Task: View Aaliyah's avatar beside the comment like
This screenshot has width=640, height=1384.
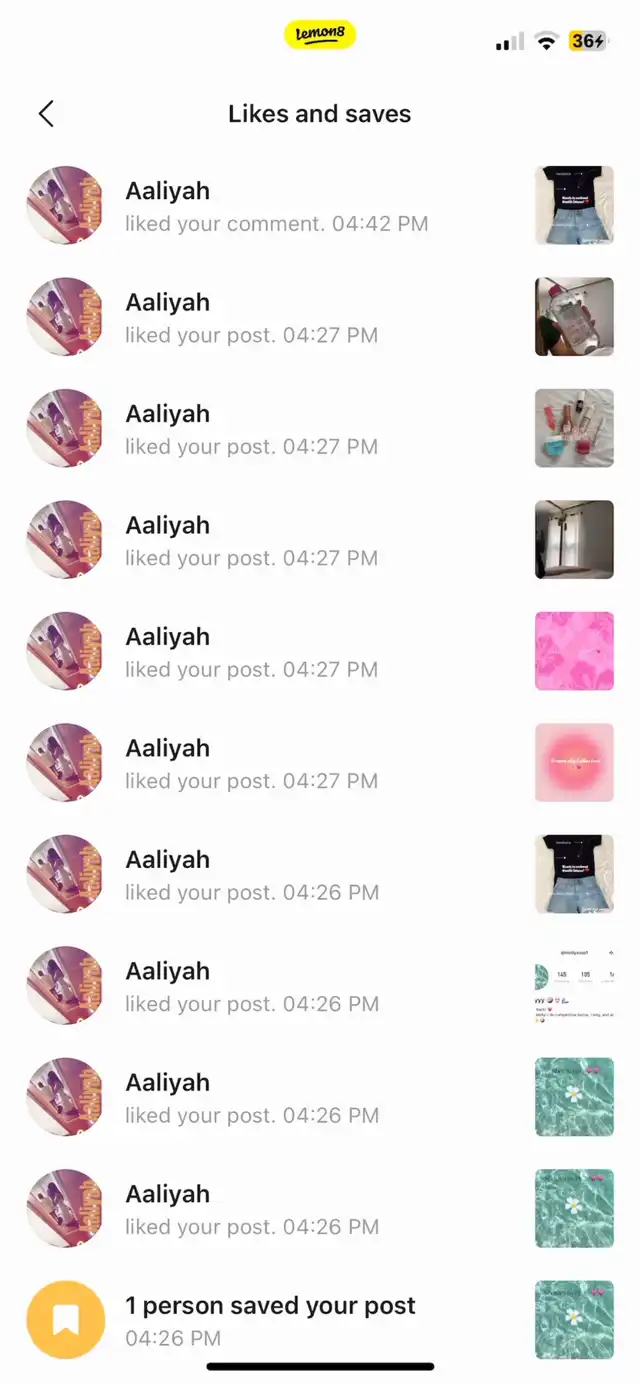Action: coord(65,206)
